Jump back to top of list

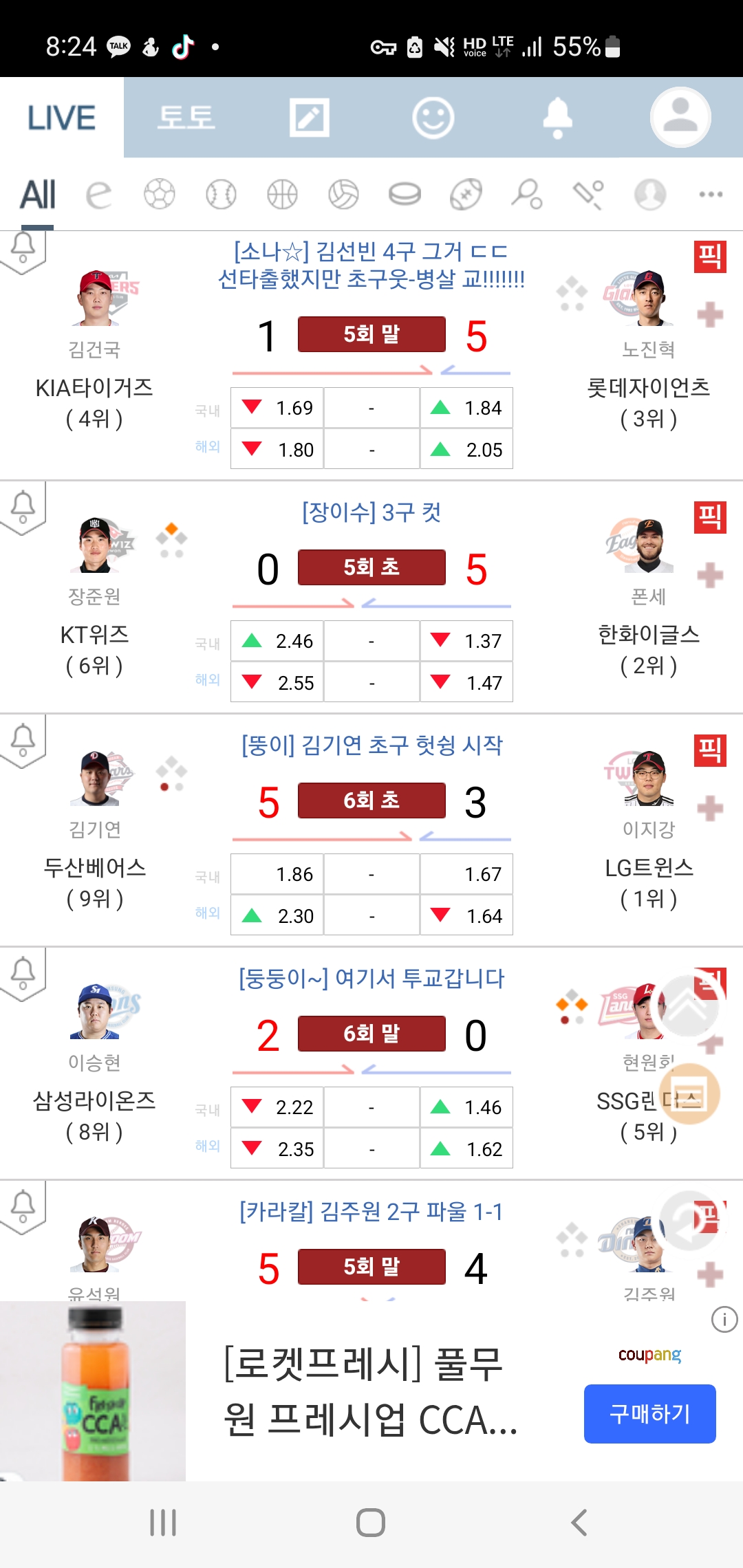point(689,1006)
